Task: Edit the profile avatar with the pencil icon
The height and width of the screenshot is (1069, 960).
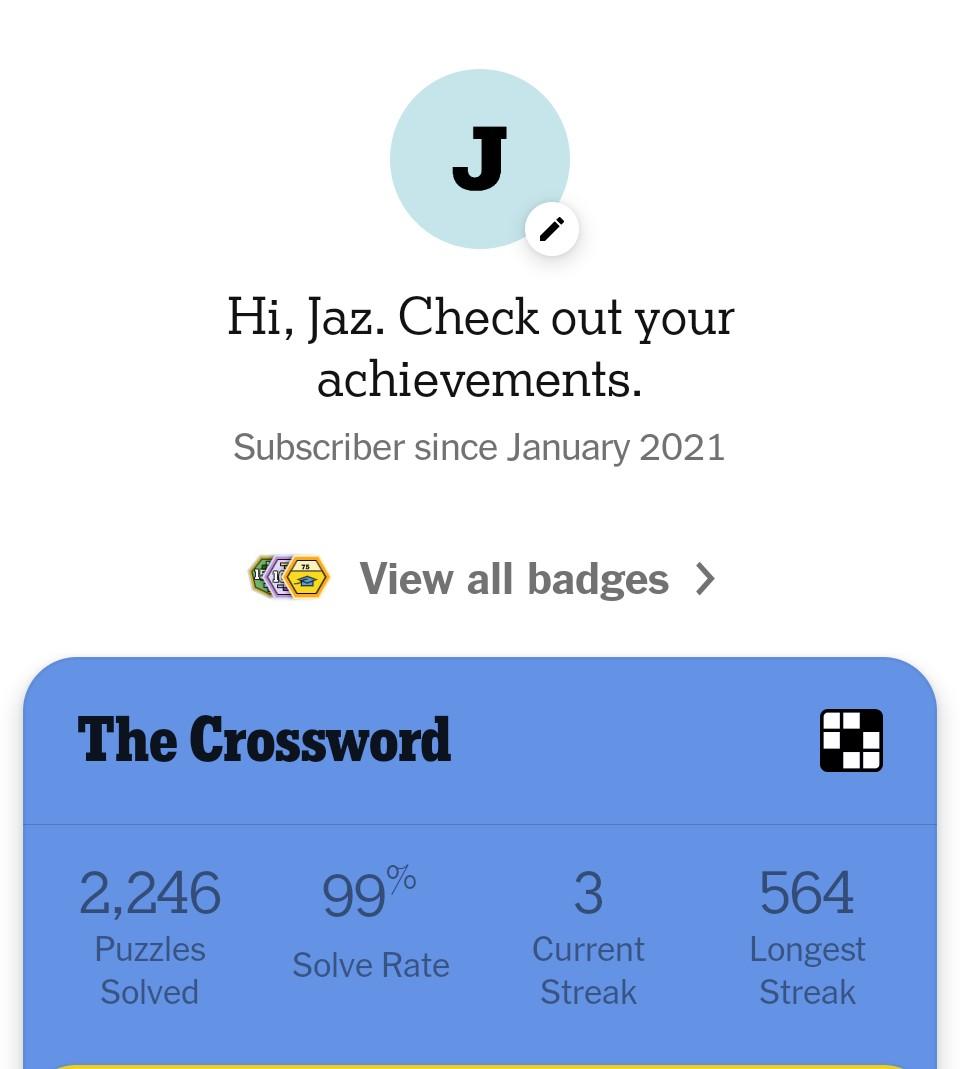Action: click(x=552, y=229)
